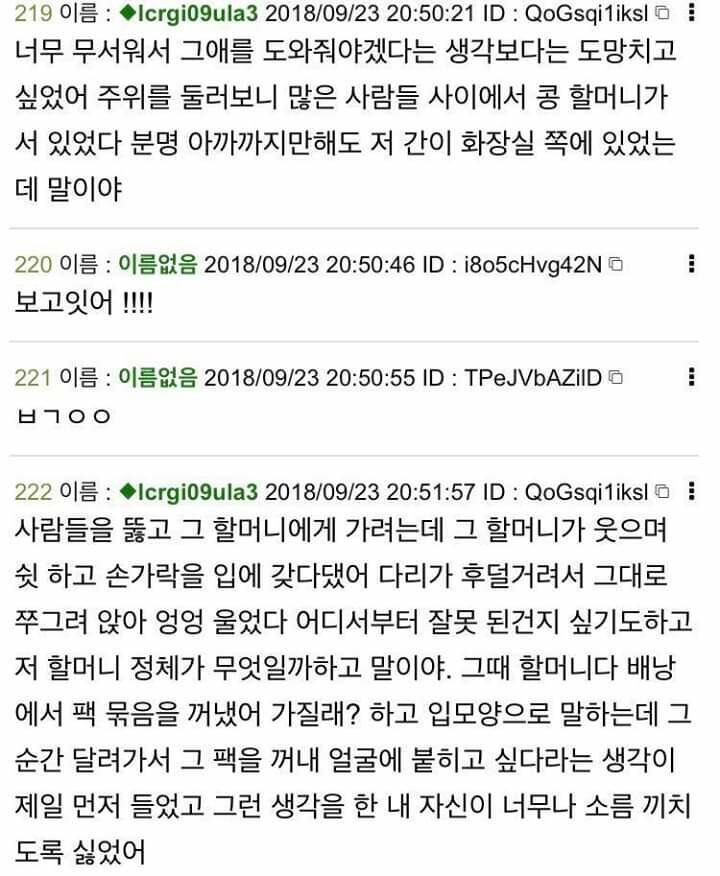
Task: Tap post number 219 to reference it
Action: 32,13
